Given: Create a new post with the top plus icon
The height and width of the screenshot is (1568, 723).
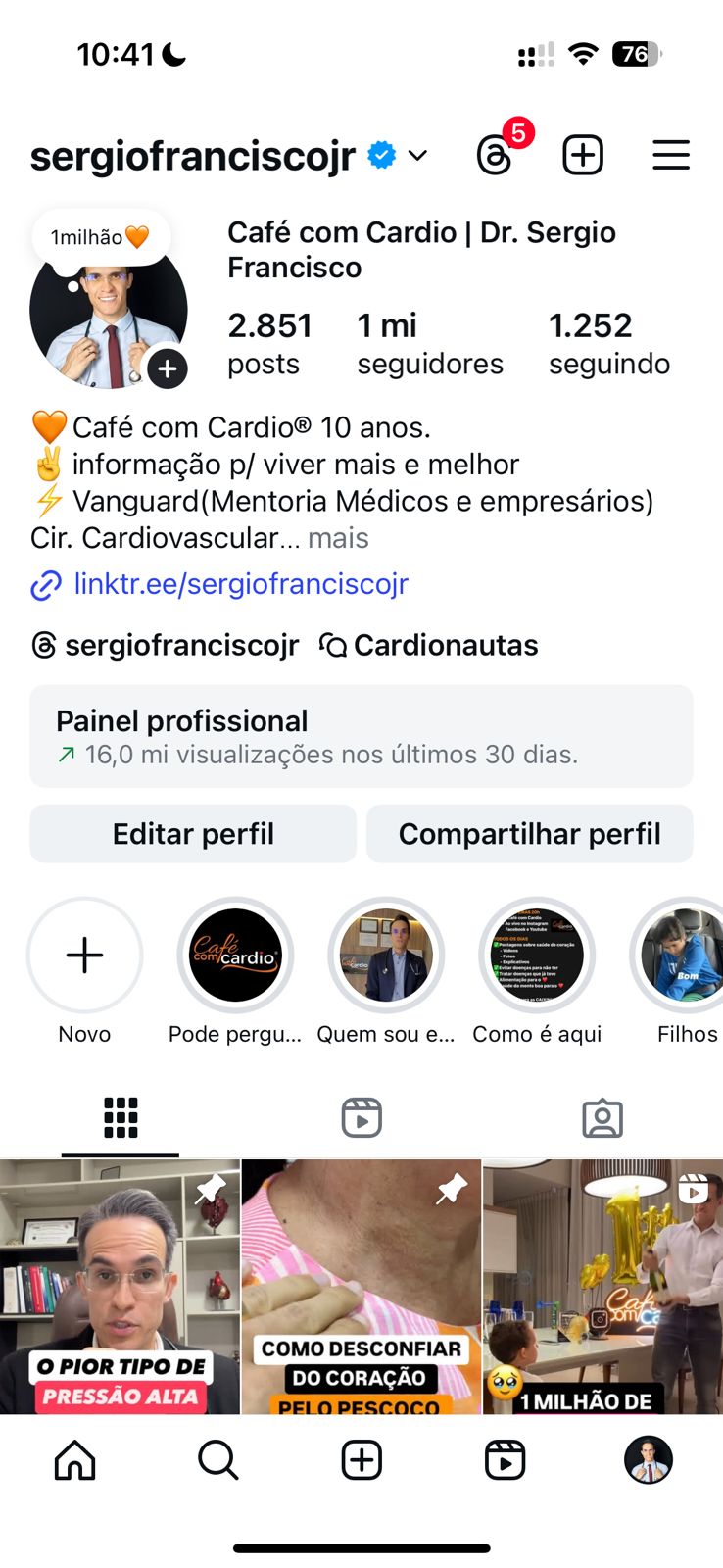Looking at the screenshot, I should point(583,155).
